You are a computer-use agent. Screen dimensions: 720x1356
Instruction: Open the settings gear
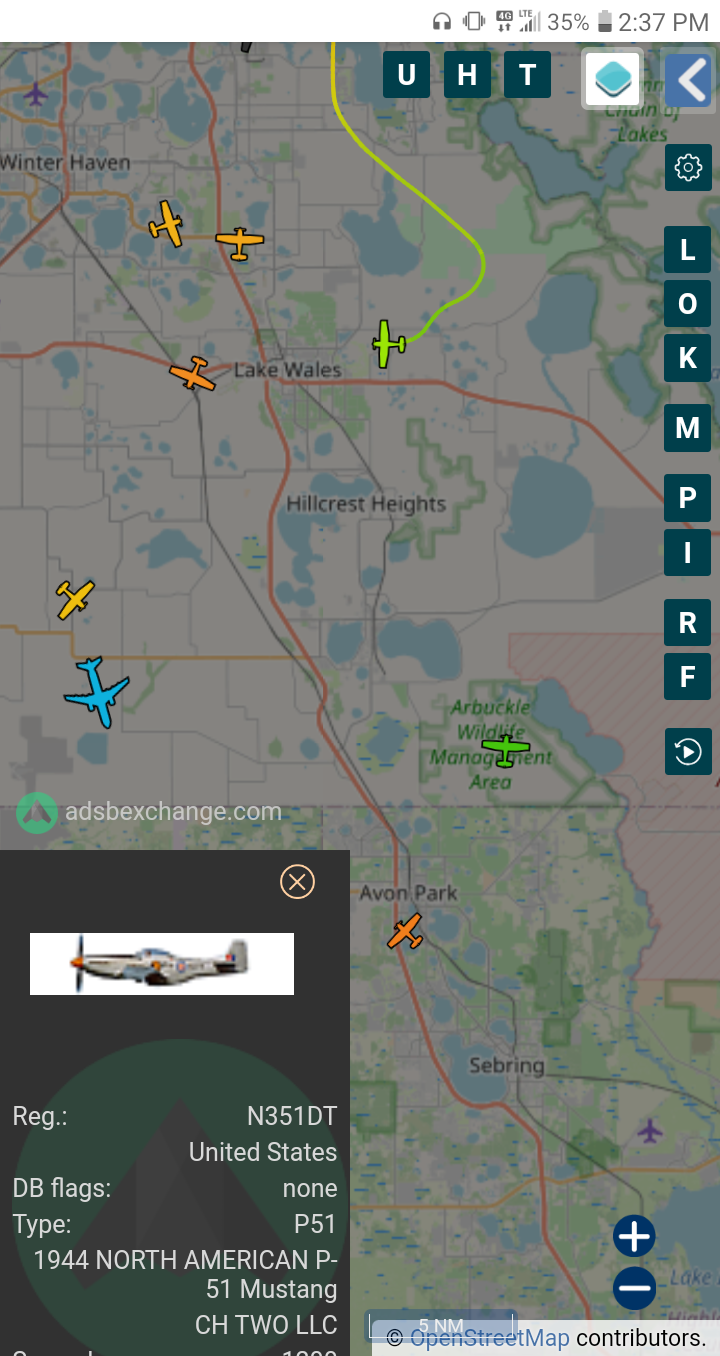688,167
